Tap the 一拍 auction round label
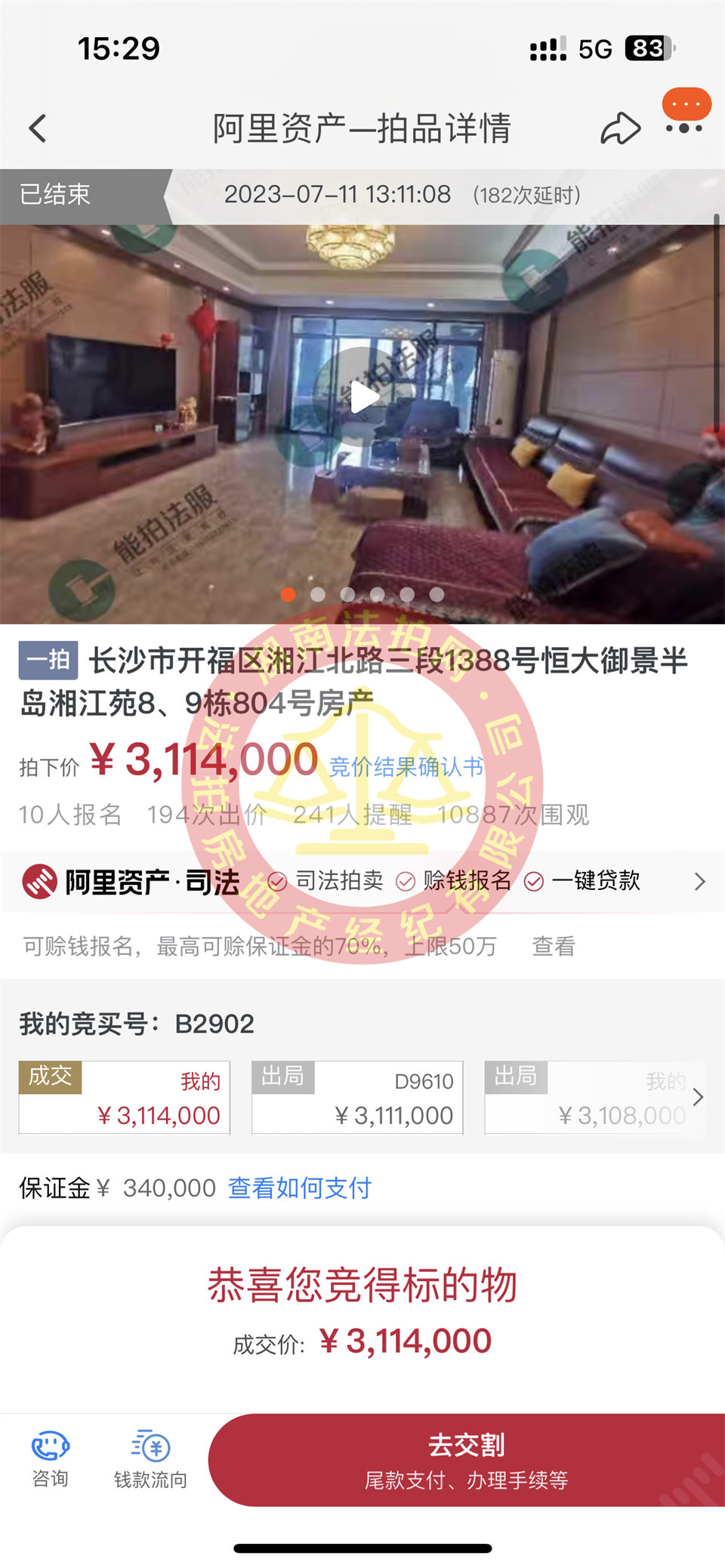 pos(48,661)
